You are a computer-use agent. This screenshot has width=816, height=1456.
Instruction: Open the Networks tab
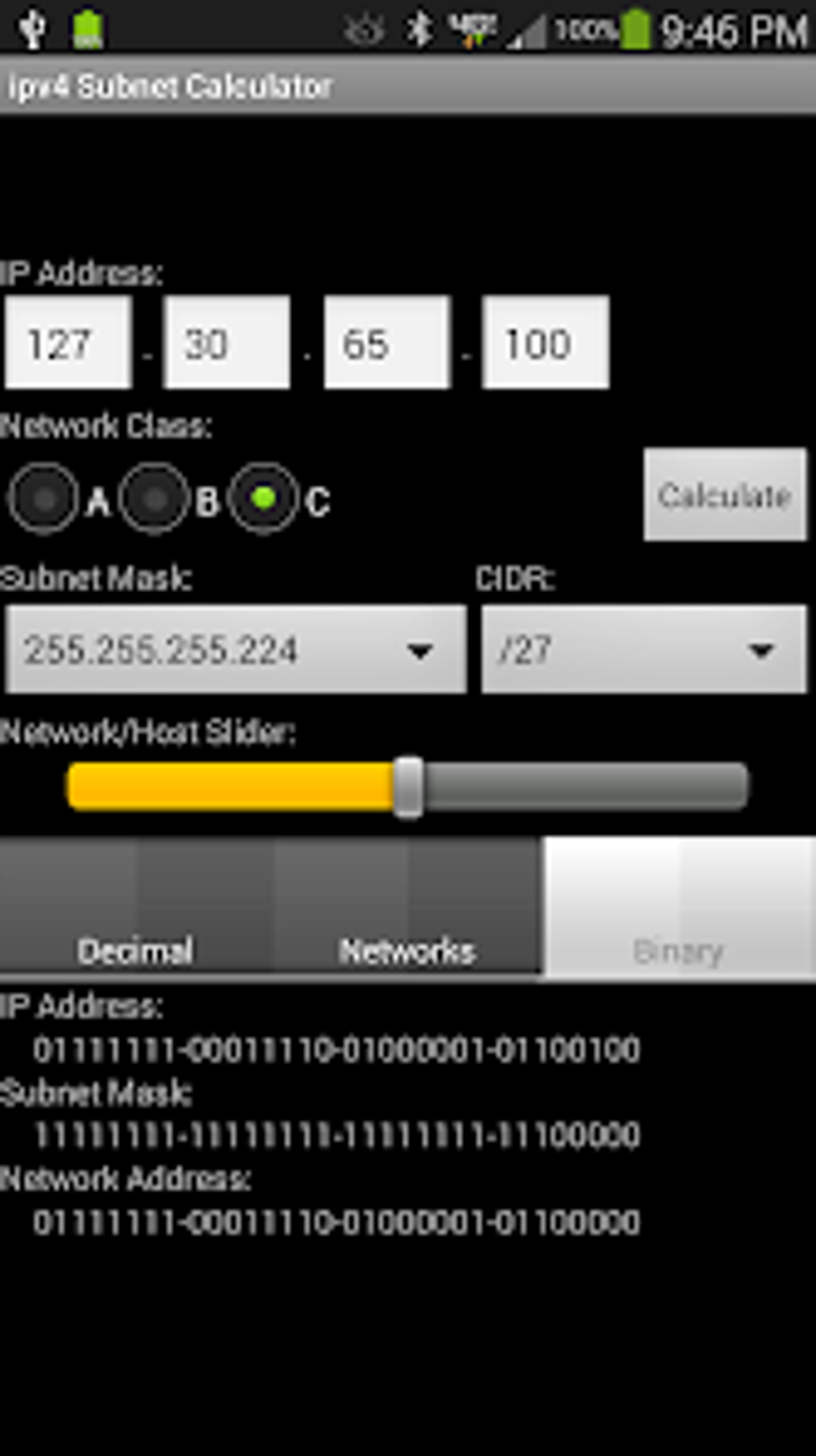[407, 907]
